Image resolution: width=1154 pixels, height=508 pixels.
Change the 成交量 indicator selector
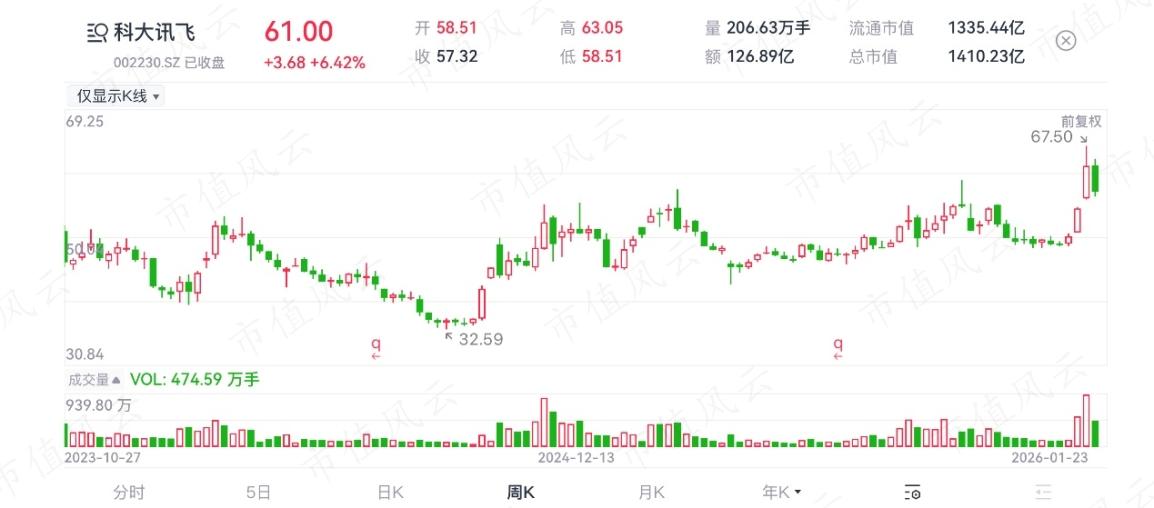click(x=93, y=380)
